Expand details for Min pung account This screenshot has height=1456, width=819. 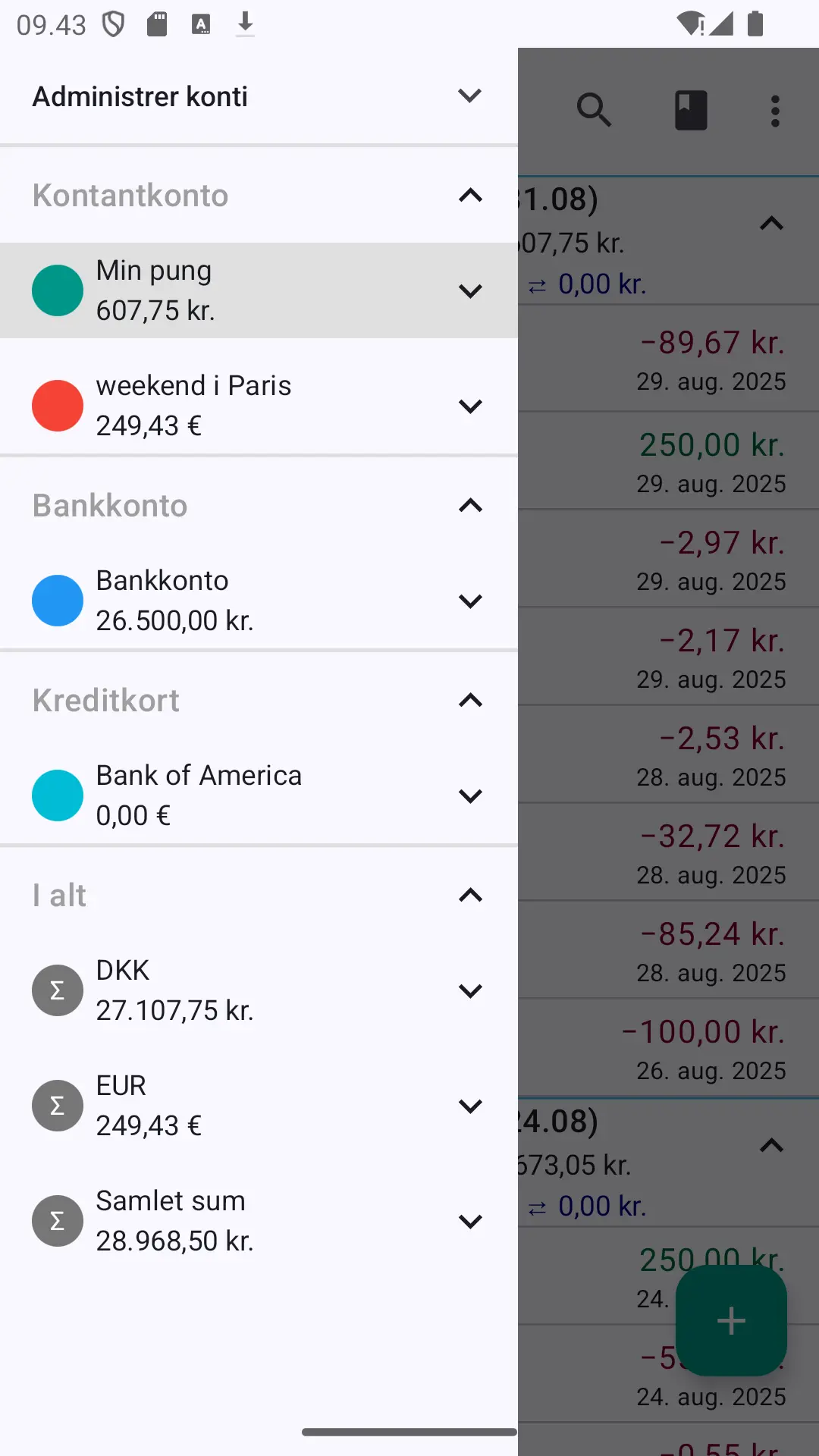pyautogui.click(x=470, y=291)
